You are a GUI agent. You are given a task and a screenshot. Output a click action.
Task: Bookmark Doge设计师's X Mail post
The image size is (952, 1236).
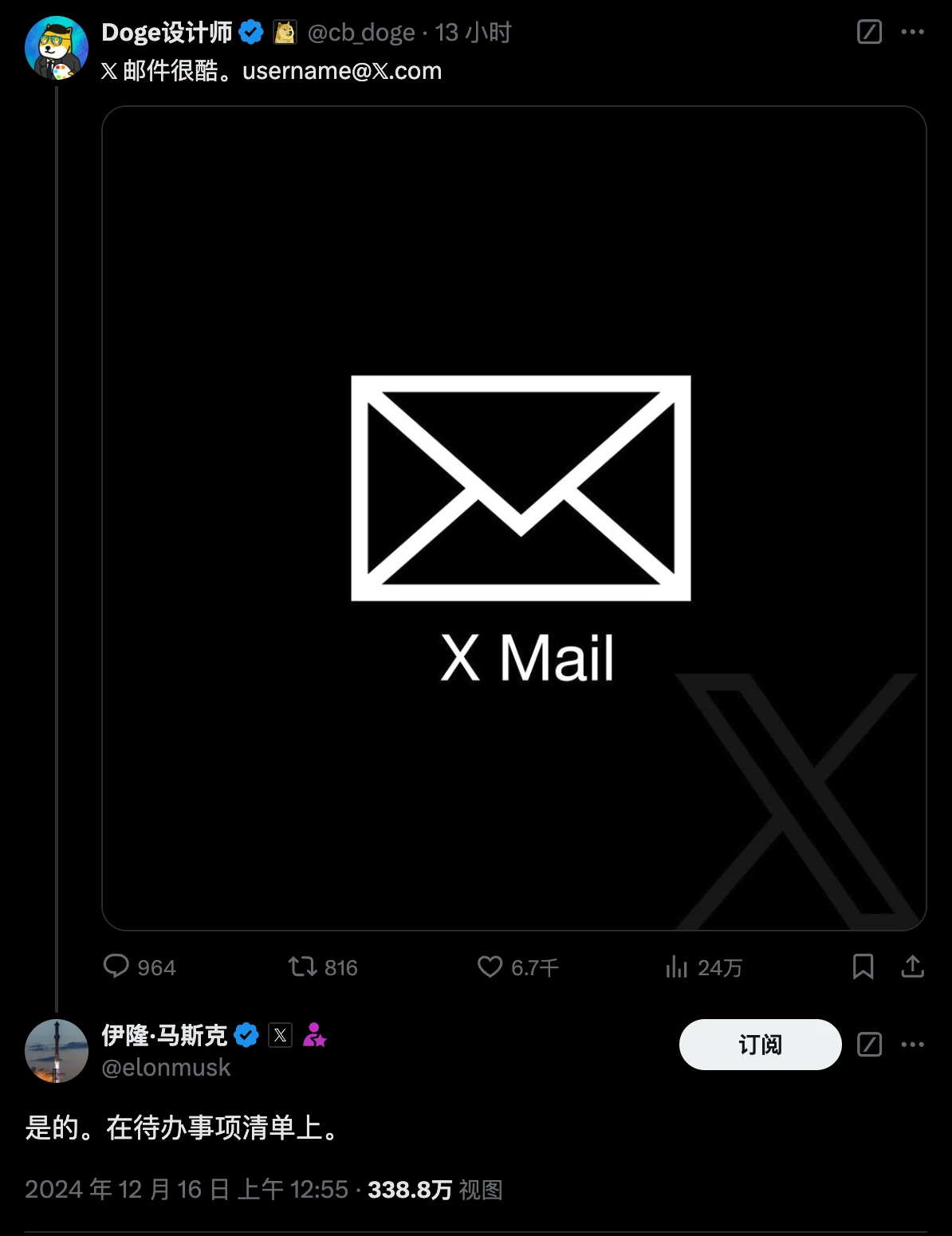click(863, 966)
